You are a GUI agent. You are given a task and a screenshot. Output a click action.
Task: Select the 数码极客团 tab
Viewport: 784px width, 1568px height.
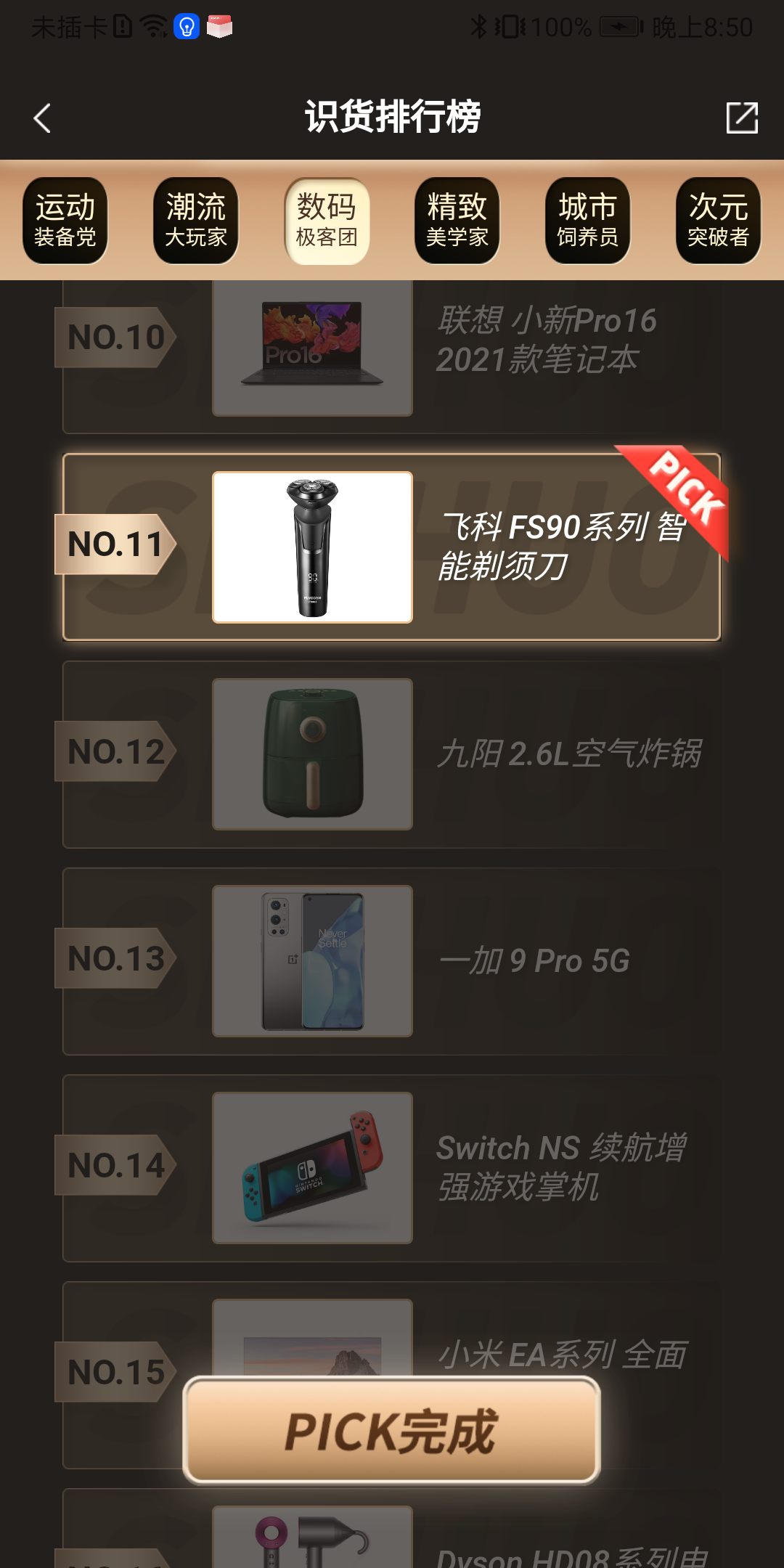tap(327, 221)
